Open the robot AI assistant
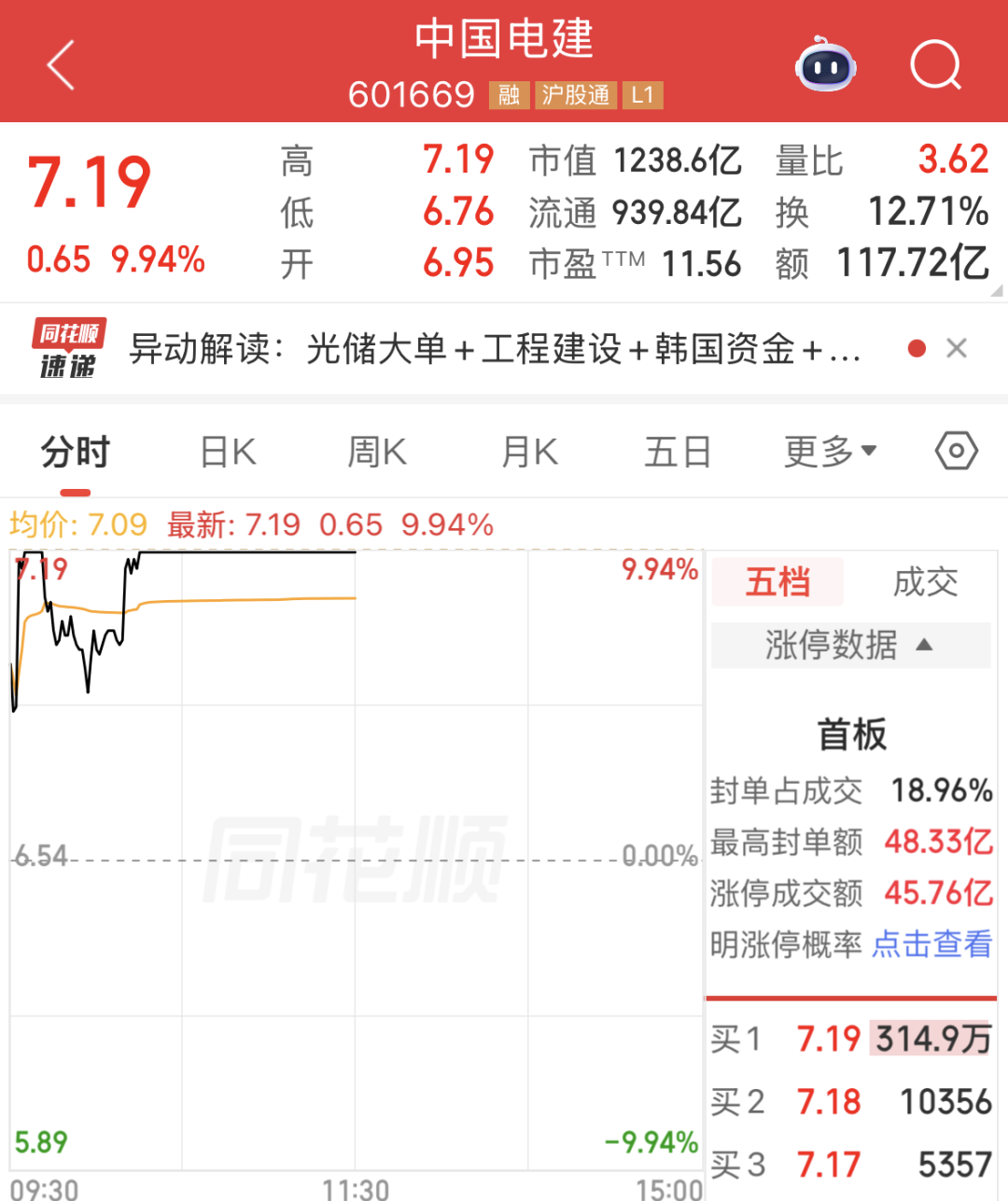1008x1201 pixels. point(825,65)
